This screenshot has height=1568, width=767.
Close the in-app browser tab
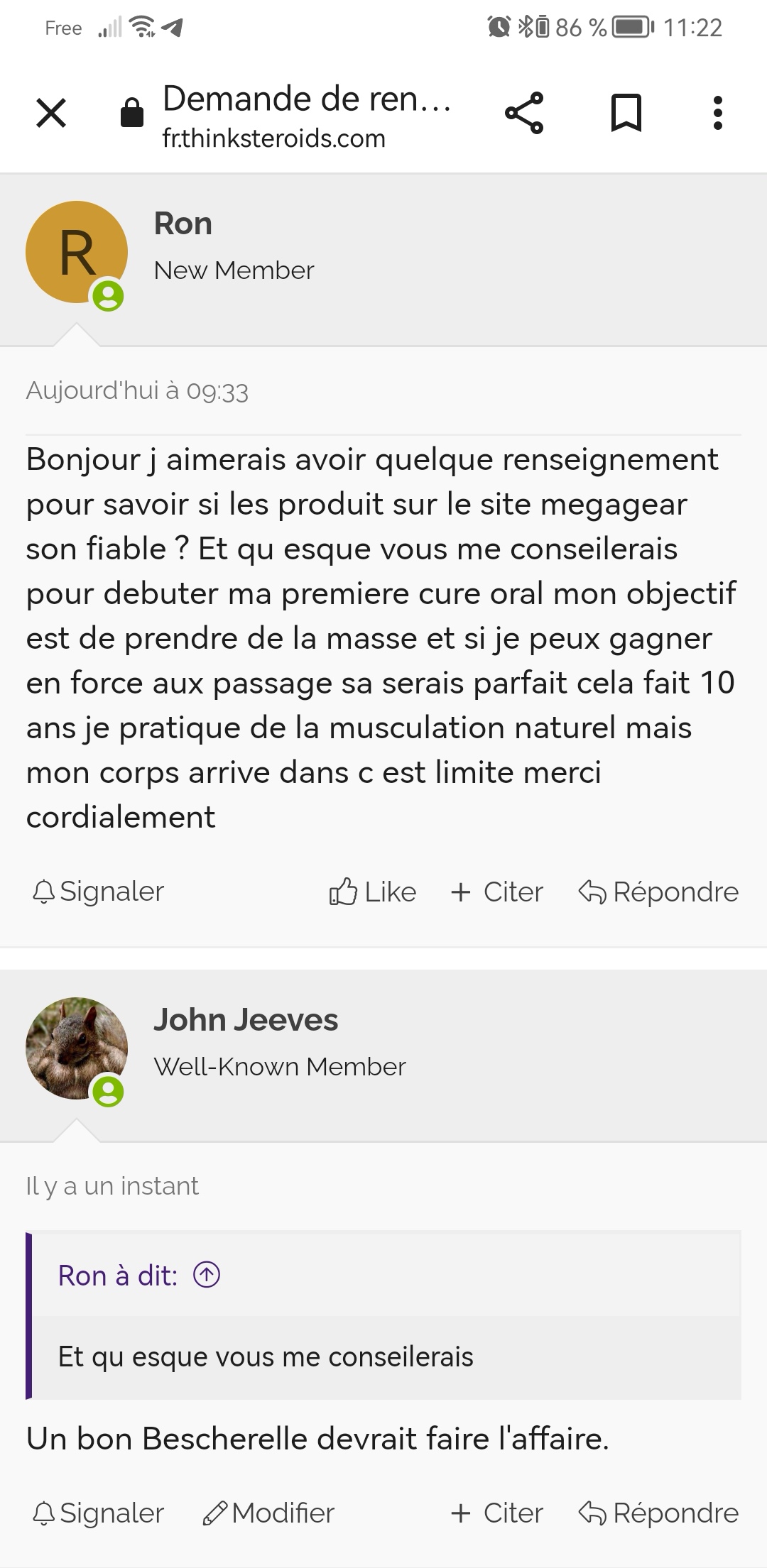coord(51,113)
